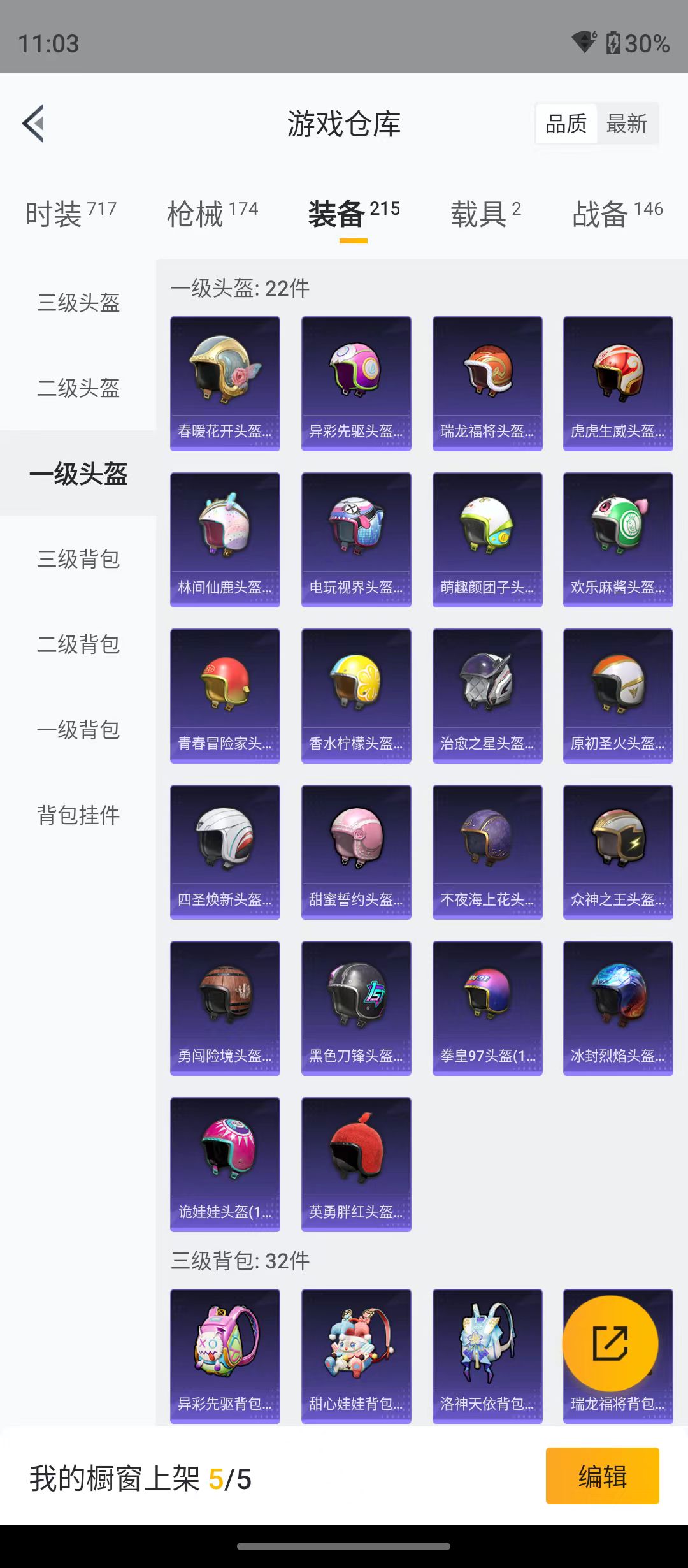
Task: Tap the 编辑 button
Action: [602, 1476]
